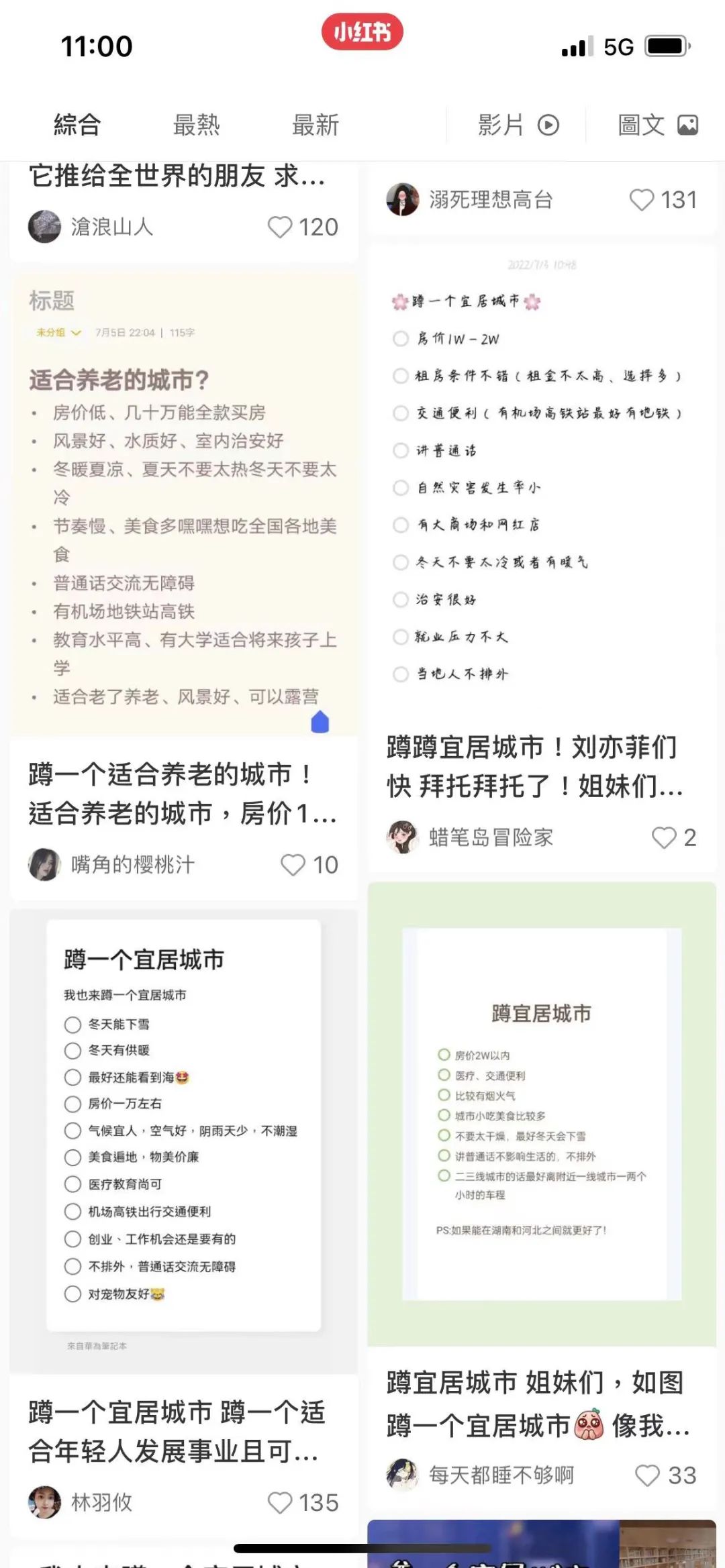Select the 圖文 image-text filter icon

[687, 125]
